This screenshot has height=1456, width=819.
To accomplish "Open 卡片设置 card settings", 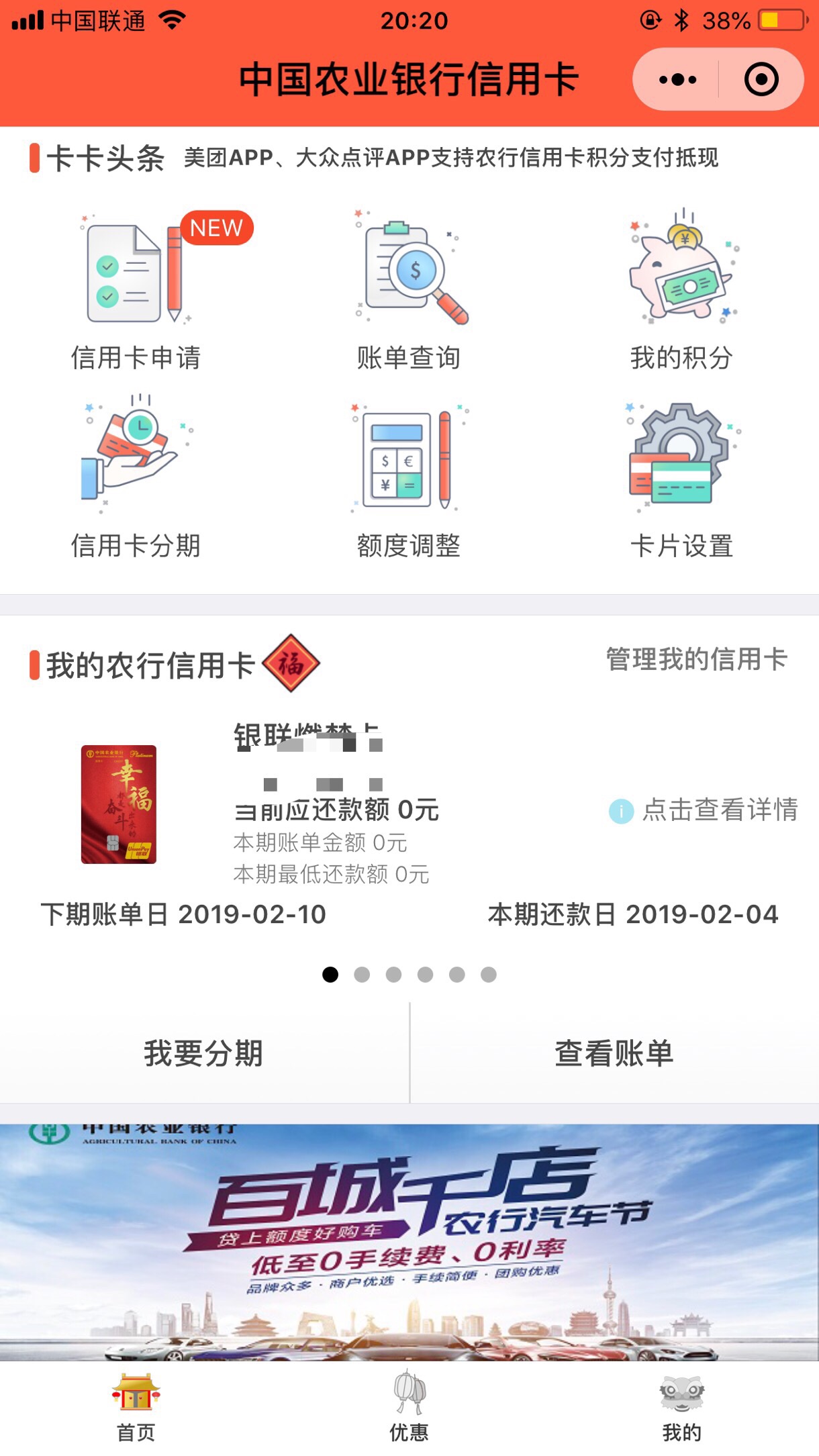I will point(681,478).
